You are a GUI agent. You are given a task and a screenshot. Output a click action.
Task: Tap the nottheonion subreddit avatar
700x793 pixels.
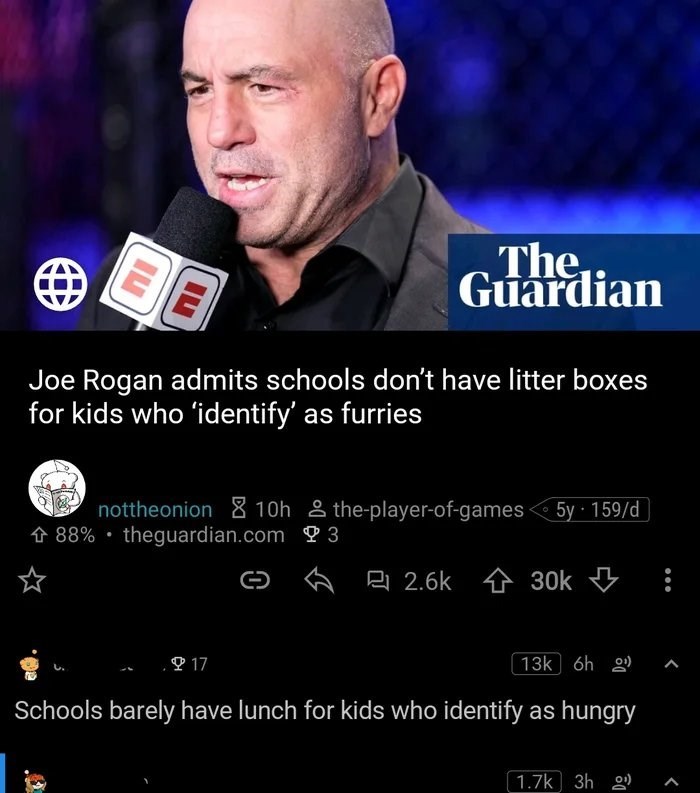(56, 489)
